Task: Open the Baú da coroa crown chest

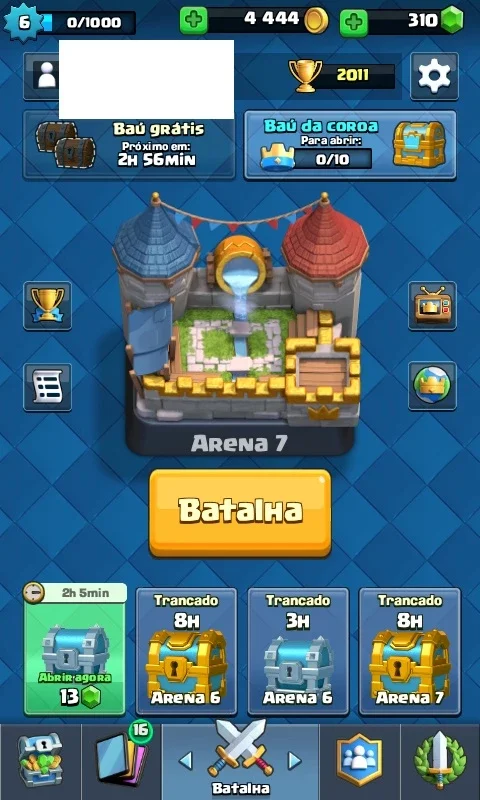Action: pyautogui.click(x=350, y=145)
